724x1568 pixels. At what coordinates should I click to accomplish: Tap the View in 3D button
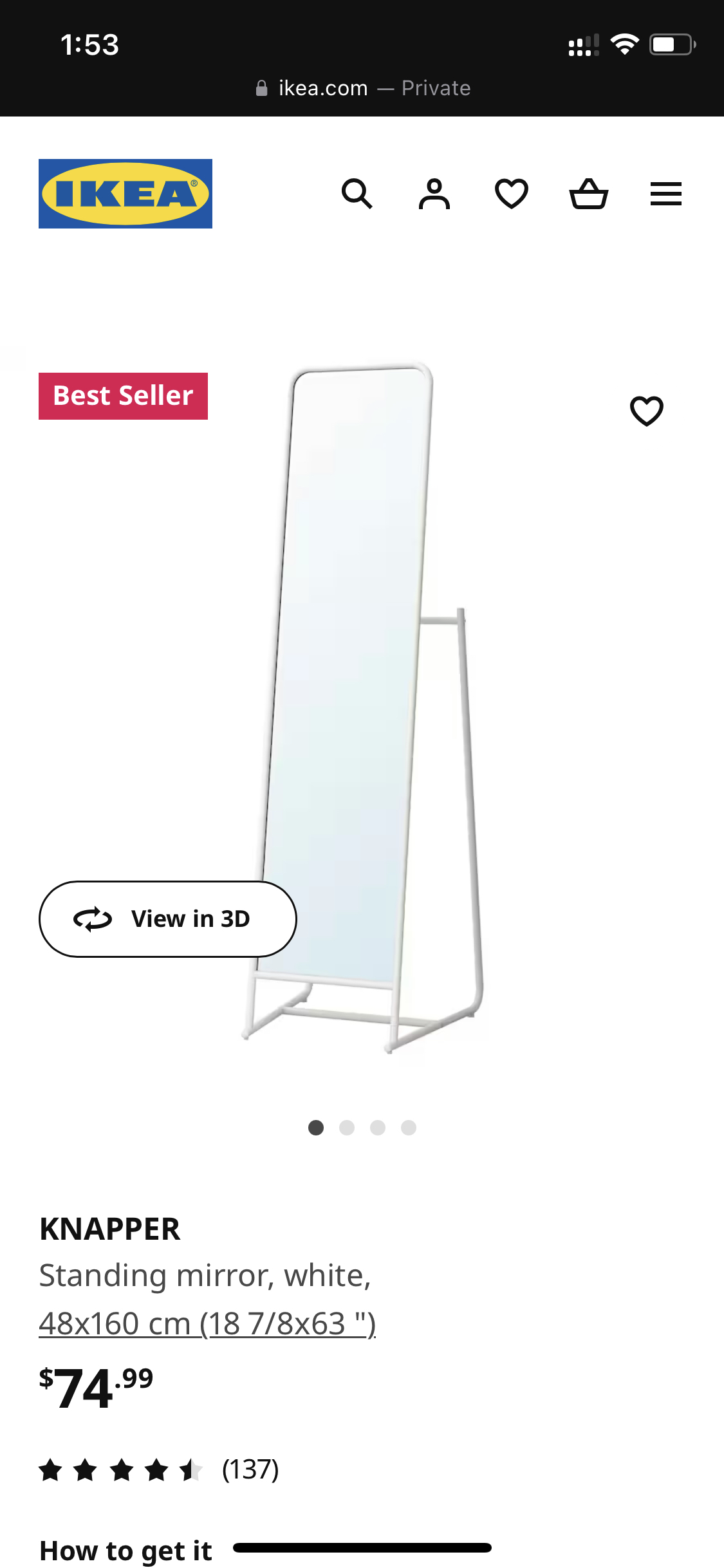167,919
